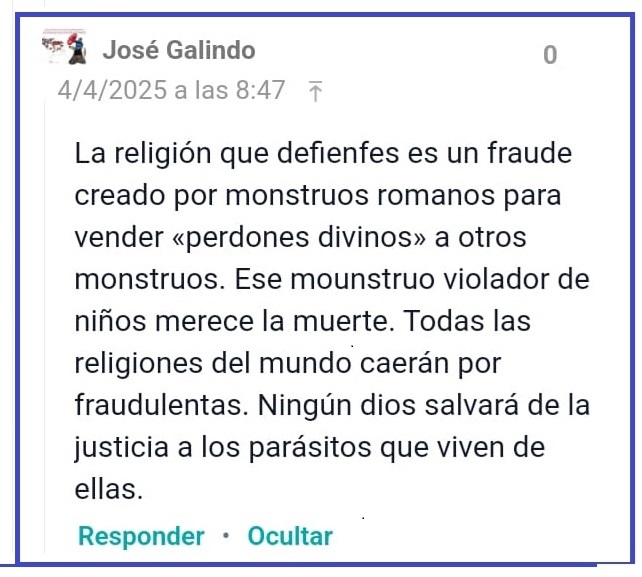Reply to José Galindo's comment
The height and width of the screenshot is (577, 642).
pos(141,536)
